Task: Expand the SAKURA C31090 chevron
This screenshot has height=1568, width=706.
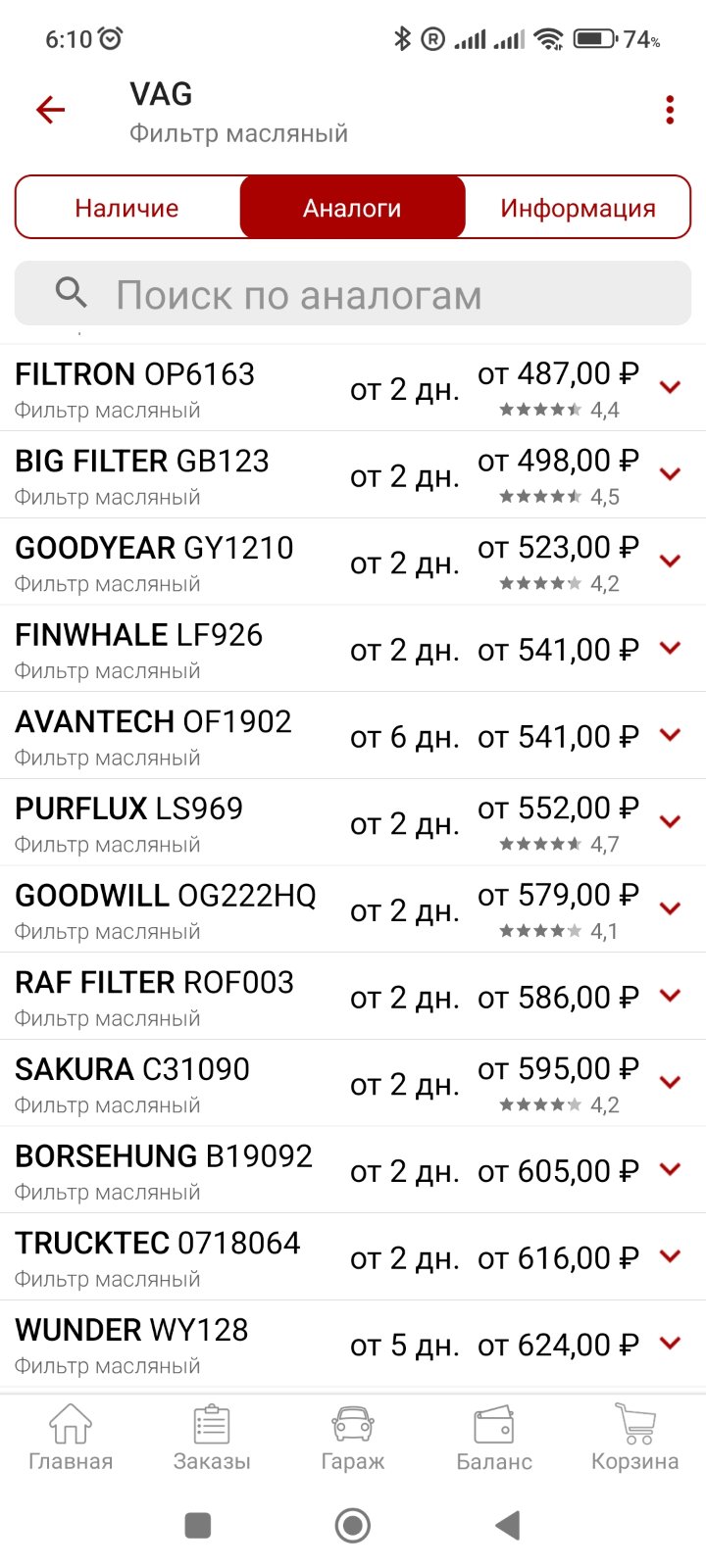Action: (671, 1083)
